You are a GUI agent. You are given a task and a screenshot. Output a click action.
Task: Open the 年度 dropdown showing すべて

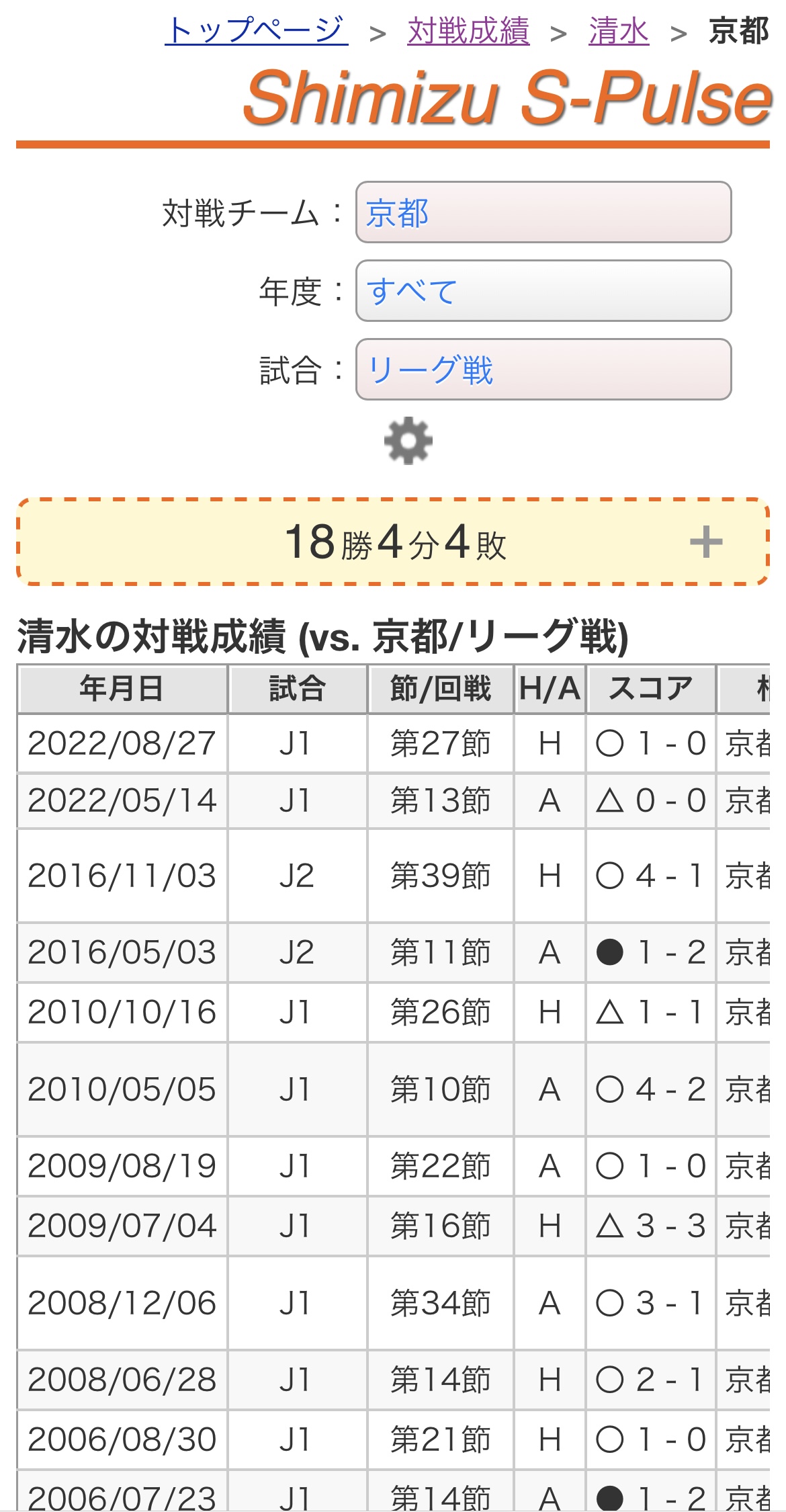tap(543, 291)
